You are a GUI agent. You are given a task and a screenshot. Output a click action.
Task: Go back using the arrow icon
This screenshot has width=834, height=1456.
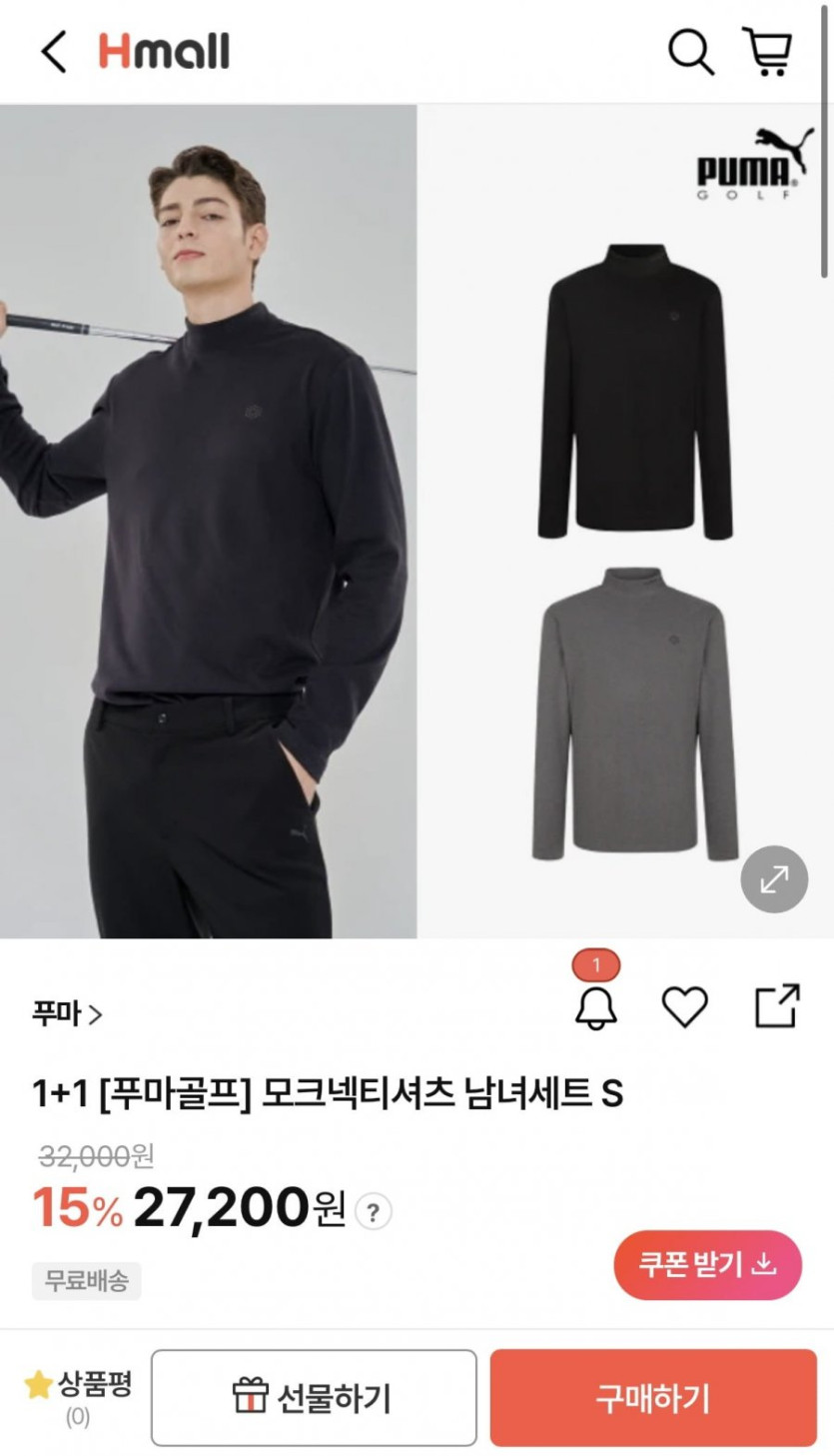click(54, 52)
